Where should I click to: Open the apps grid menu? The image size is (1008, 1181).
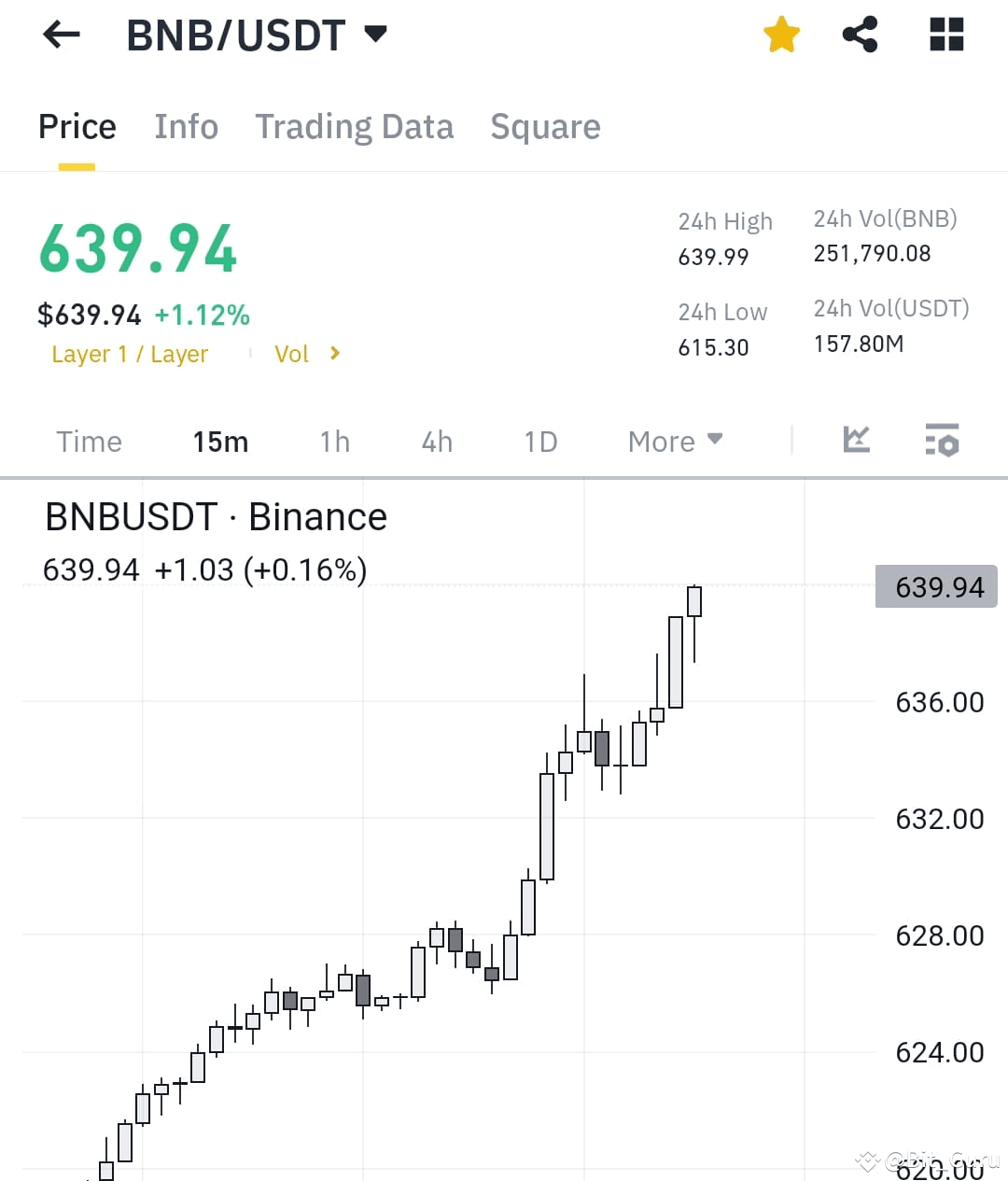[945, 34]
